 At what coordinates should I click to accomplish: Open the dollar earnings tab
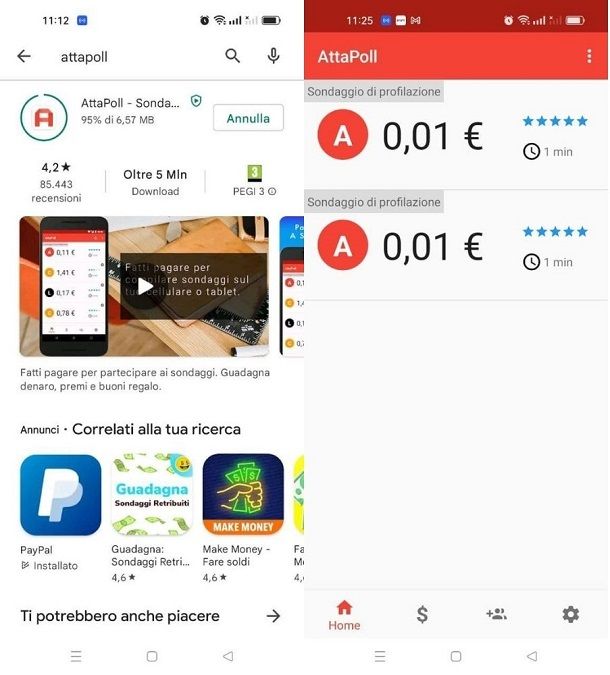(x=422, y=614)
